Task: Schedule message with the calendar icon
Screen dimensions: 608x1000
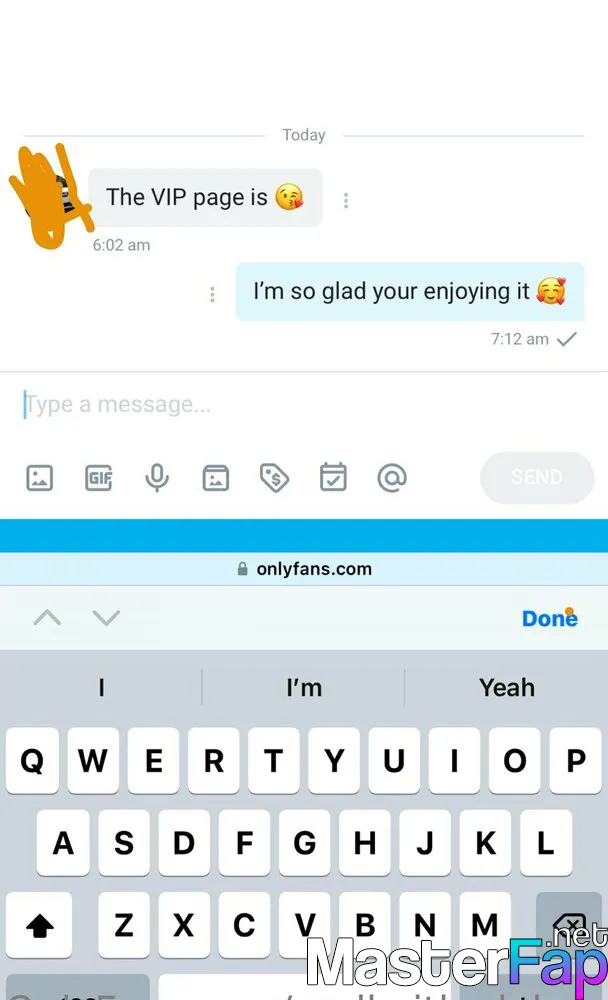Action: [x=333, y=477]
